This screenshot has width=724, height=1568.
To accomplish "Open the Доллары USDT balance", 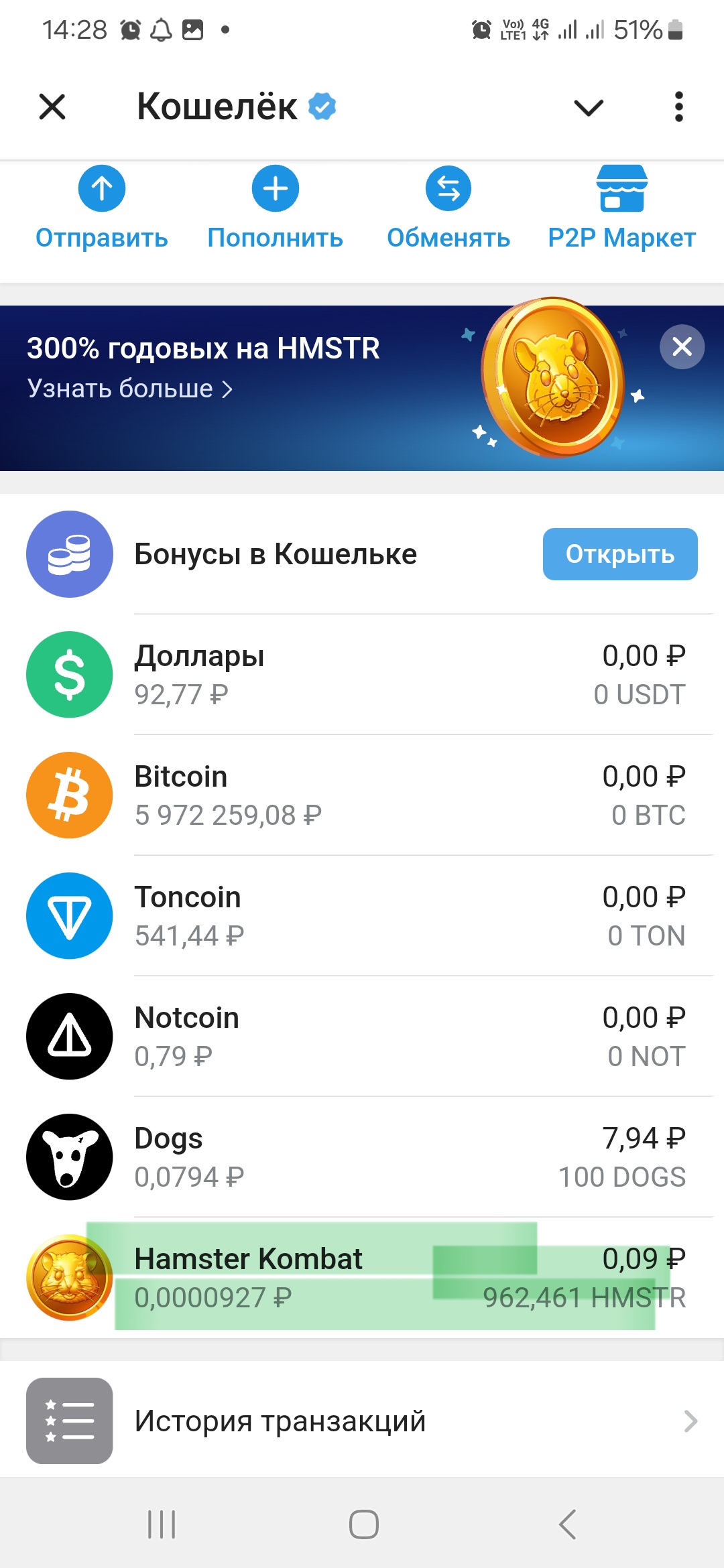I will 362,675.
